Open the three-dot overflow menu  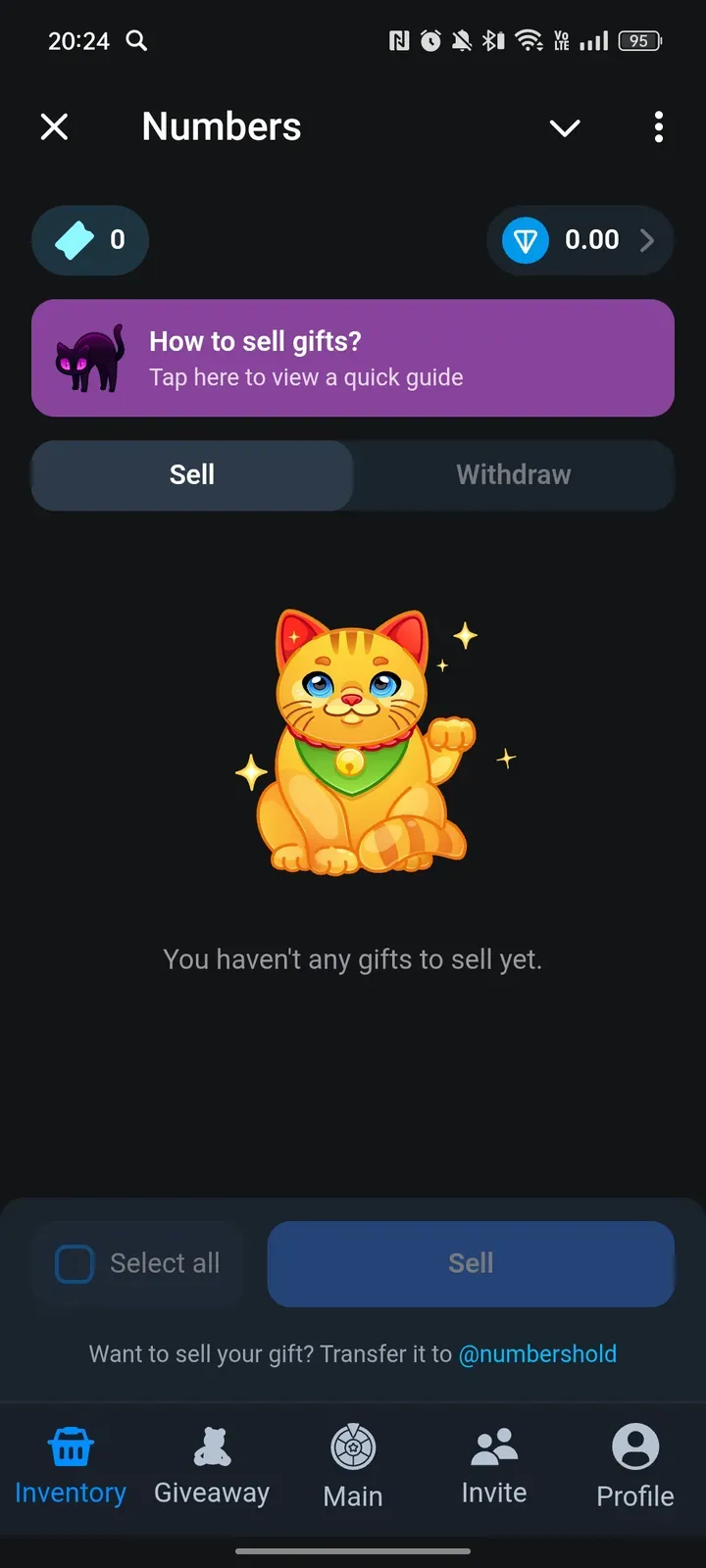click(x=658, y=126)
